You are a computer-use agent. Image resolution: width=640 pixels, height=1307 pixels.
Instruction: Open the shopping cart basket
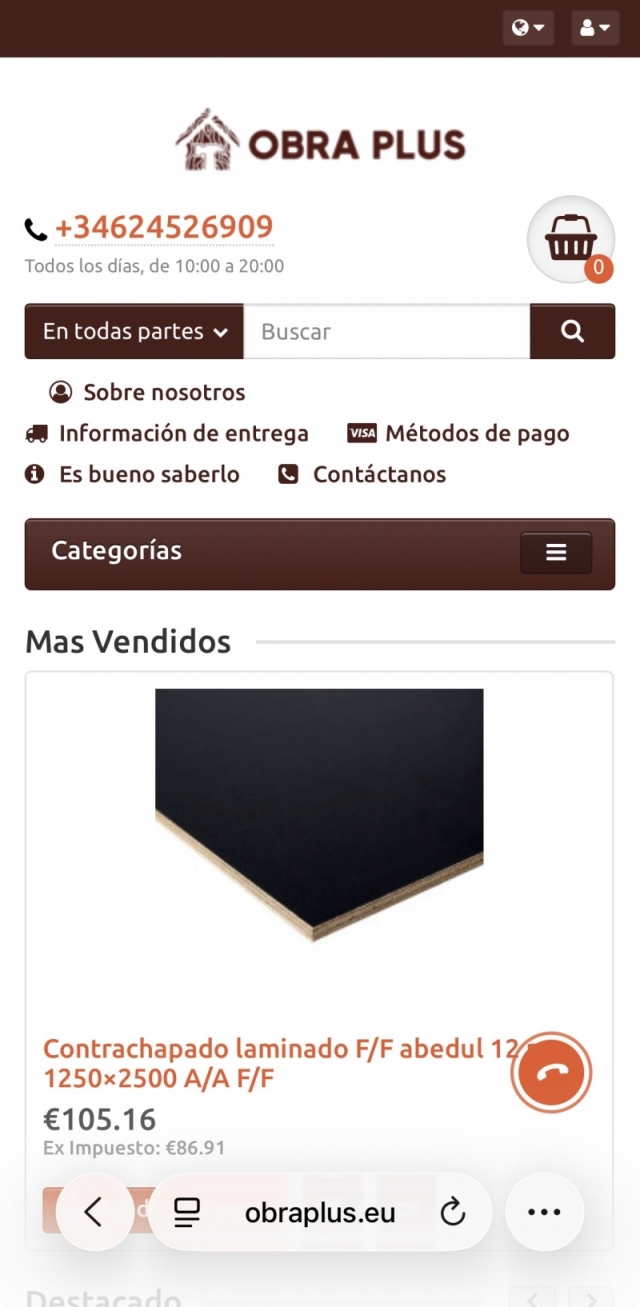click(x=571, y=240)
